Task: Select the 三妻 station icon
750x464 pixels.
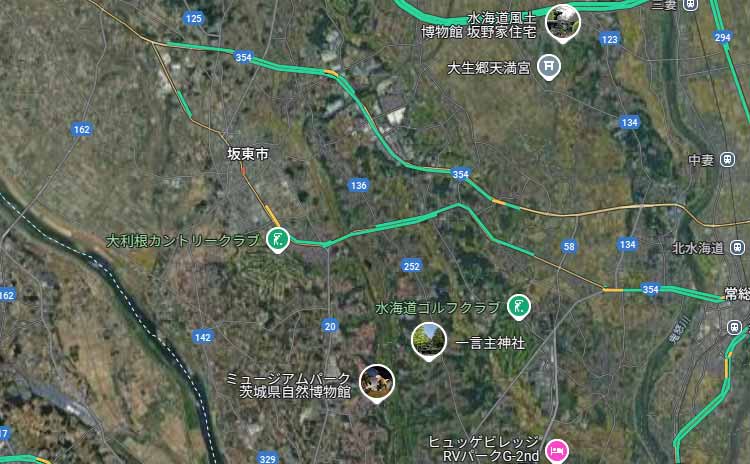Action: [x=690, y=5]
